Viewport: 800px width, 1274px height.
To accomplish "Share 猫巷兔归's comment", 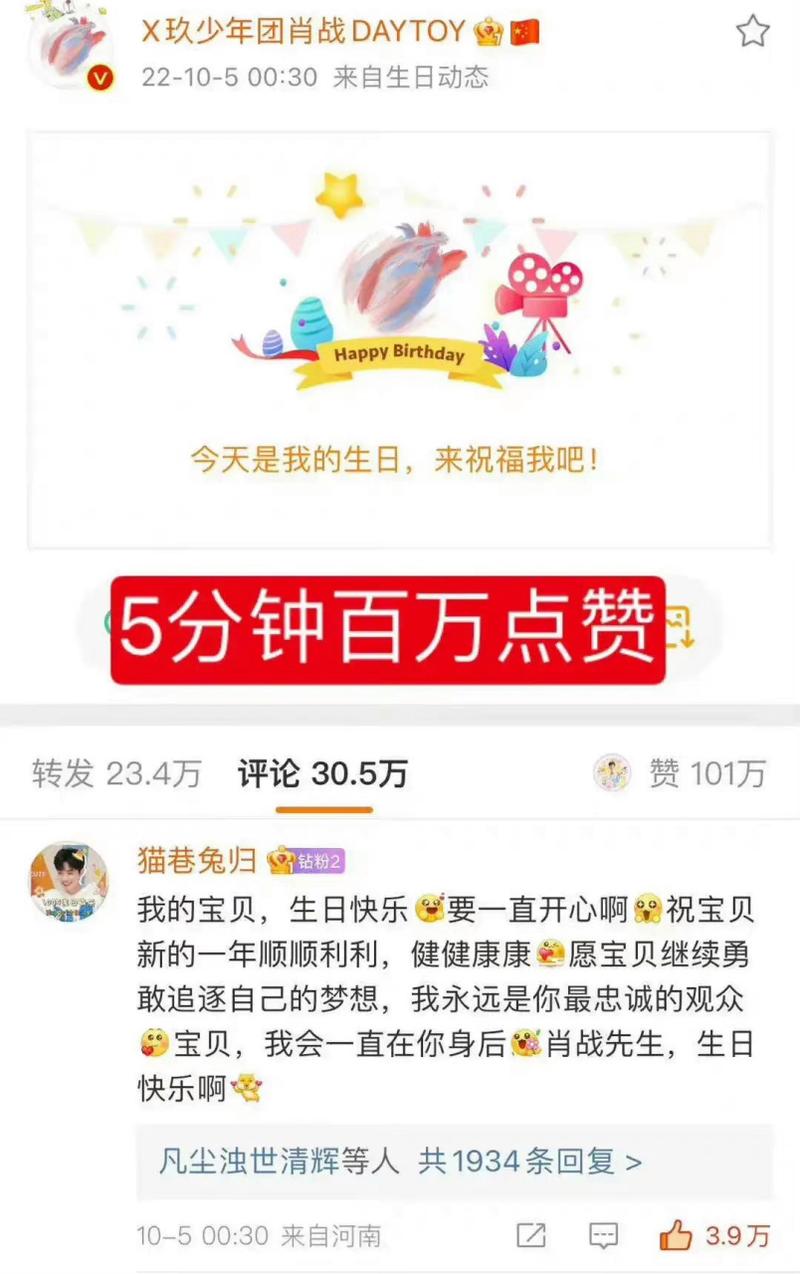I will pyautogui.click(x=531, y=1236).
